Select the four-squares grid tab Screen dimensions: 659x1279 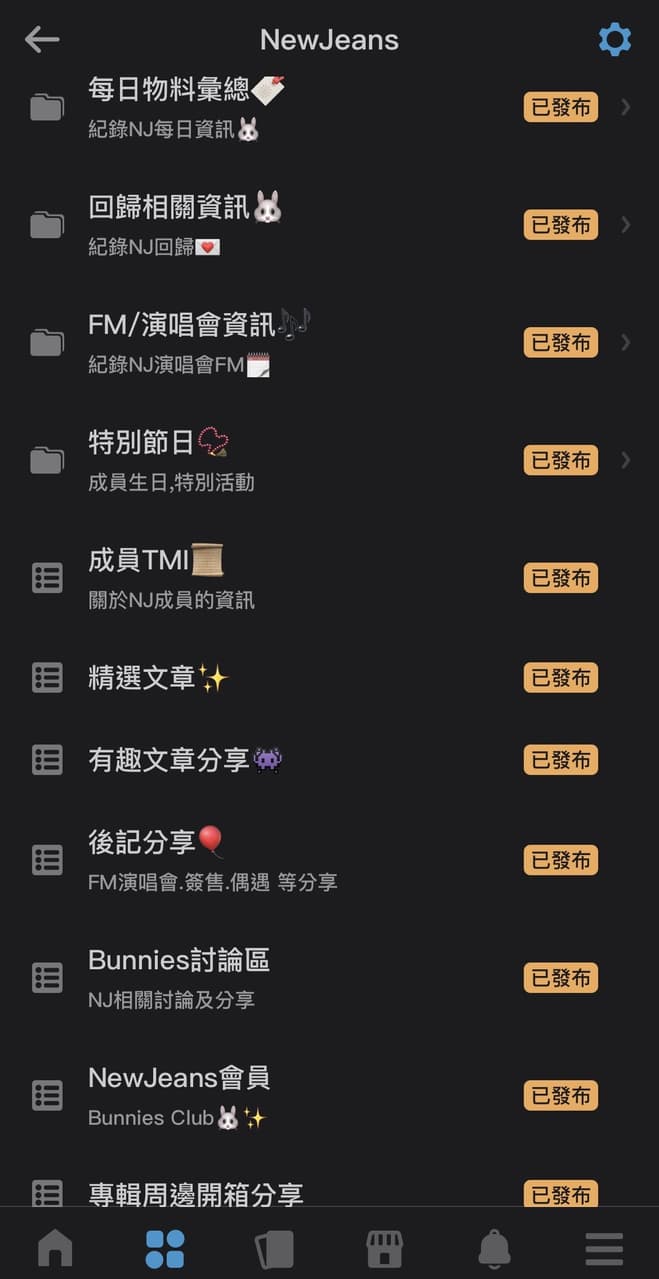point(165,1248)
